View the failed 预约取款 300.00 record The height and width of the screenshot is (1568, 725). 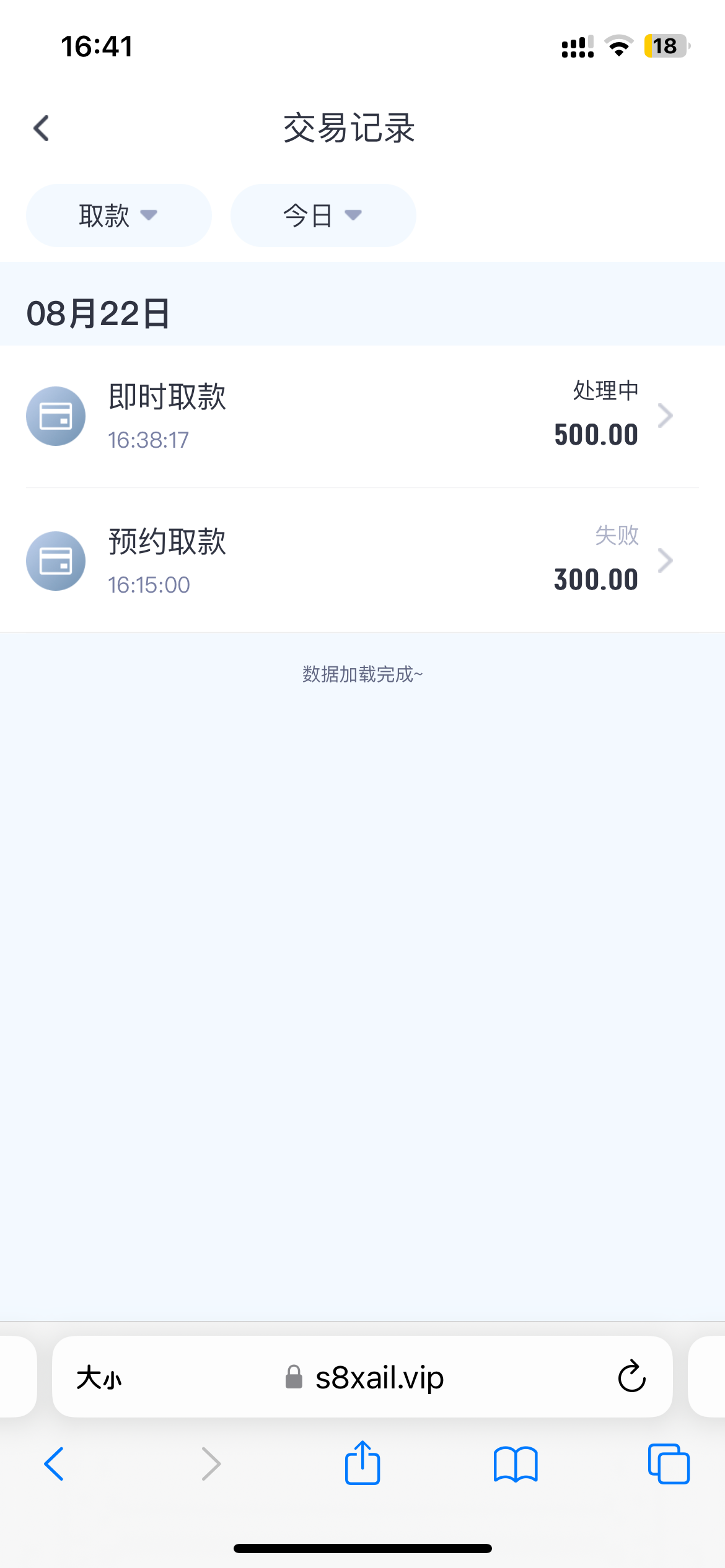pos(362,561)
